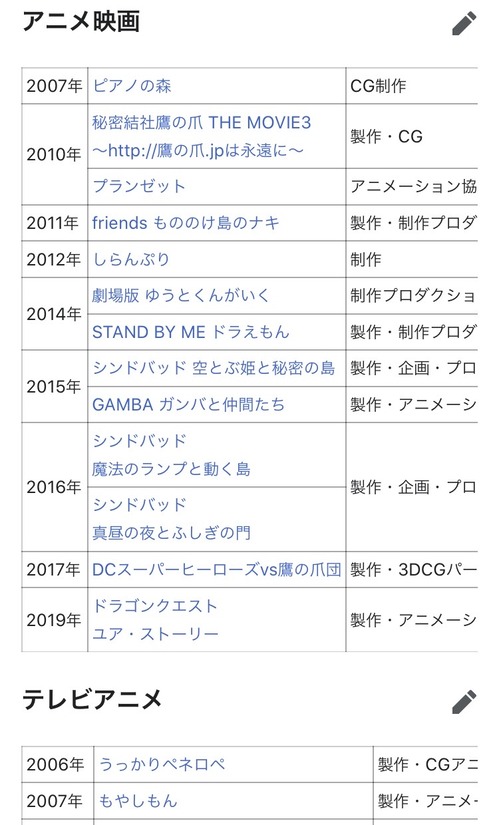Open ドラゴンクエスト ユア・ストーリー link

(155, 619)
